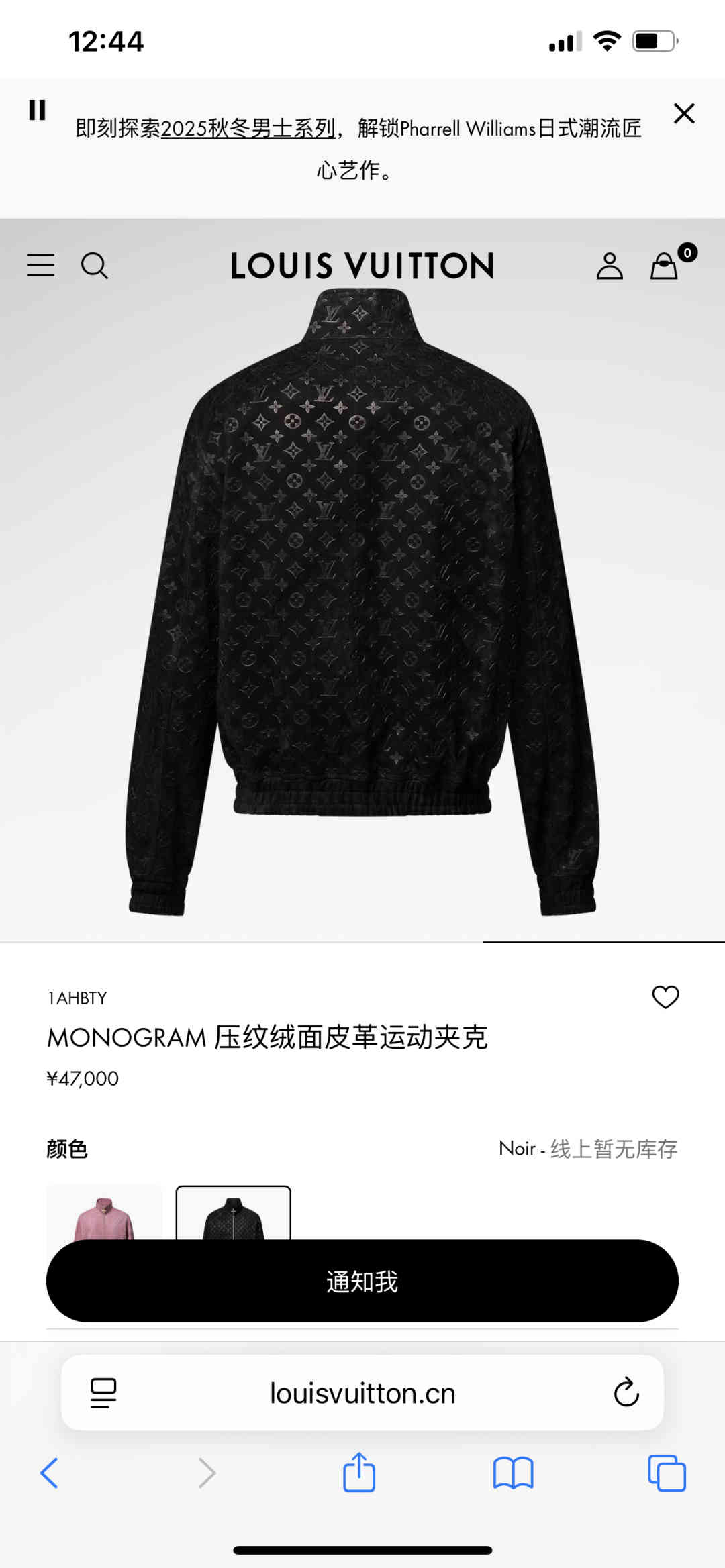Show open Safari tabs

pos(667,1473)
